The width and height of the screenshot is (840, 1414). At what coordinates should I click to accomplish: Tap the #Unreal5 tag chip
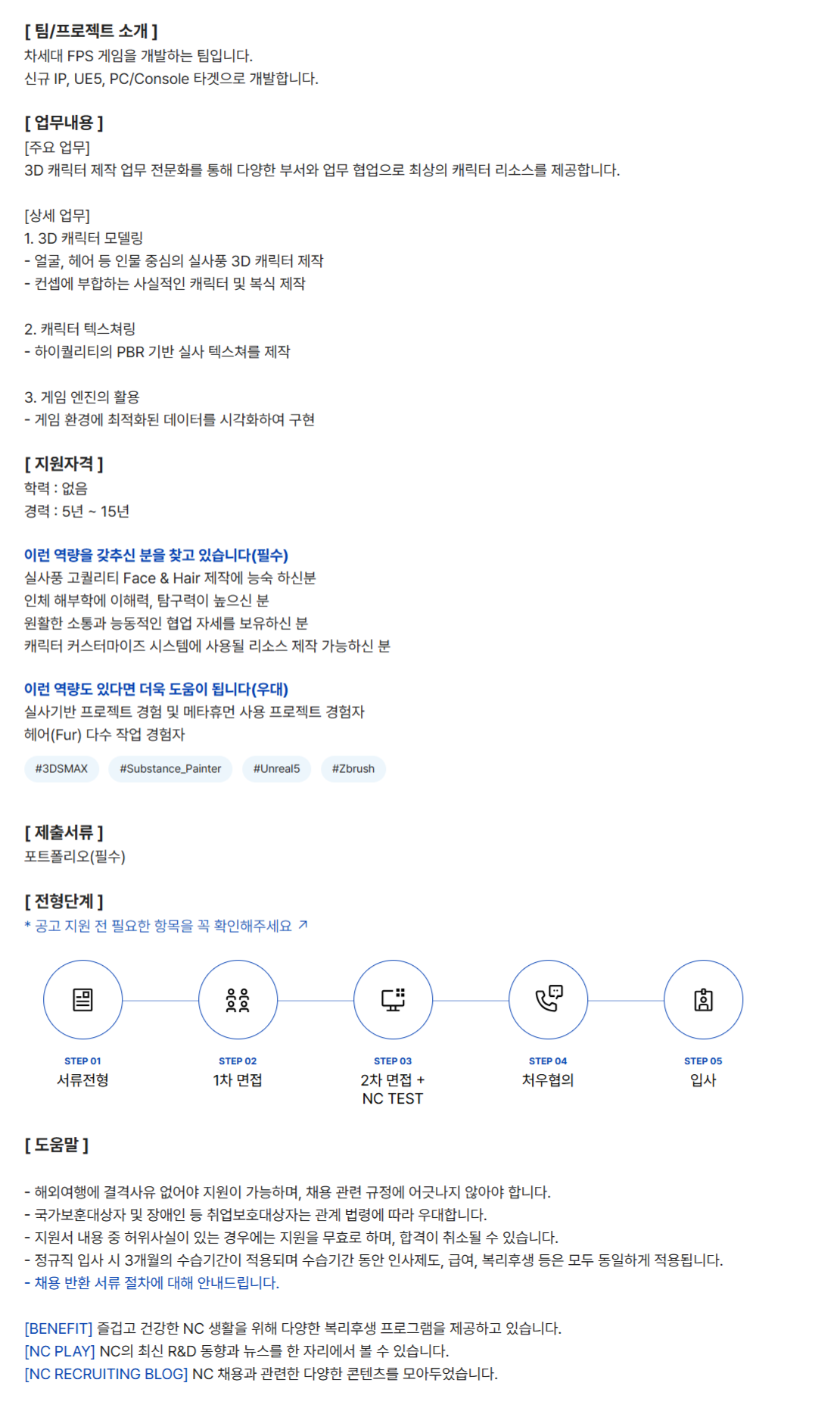[276, 769]
